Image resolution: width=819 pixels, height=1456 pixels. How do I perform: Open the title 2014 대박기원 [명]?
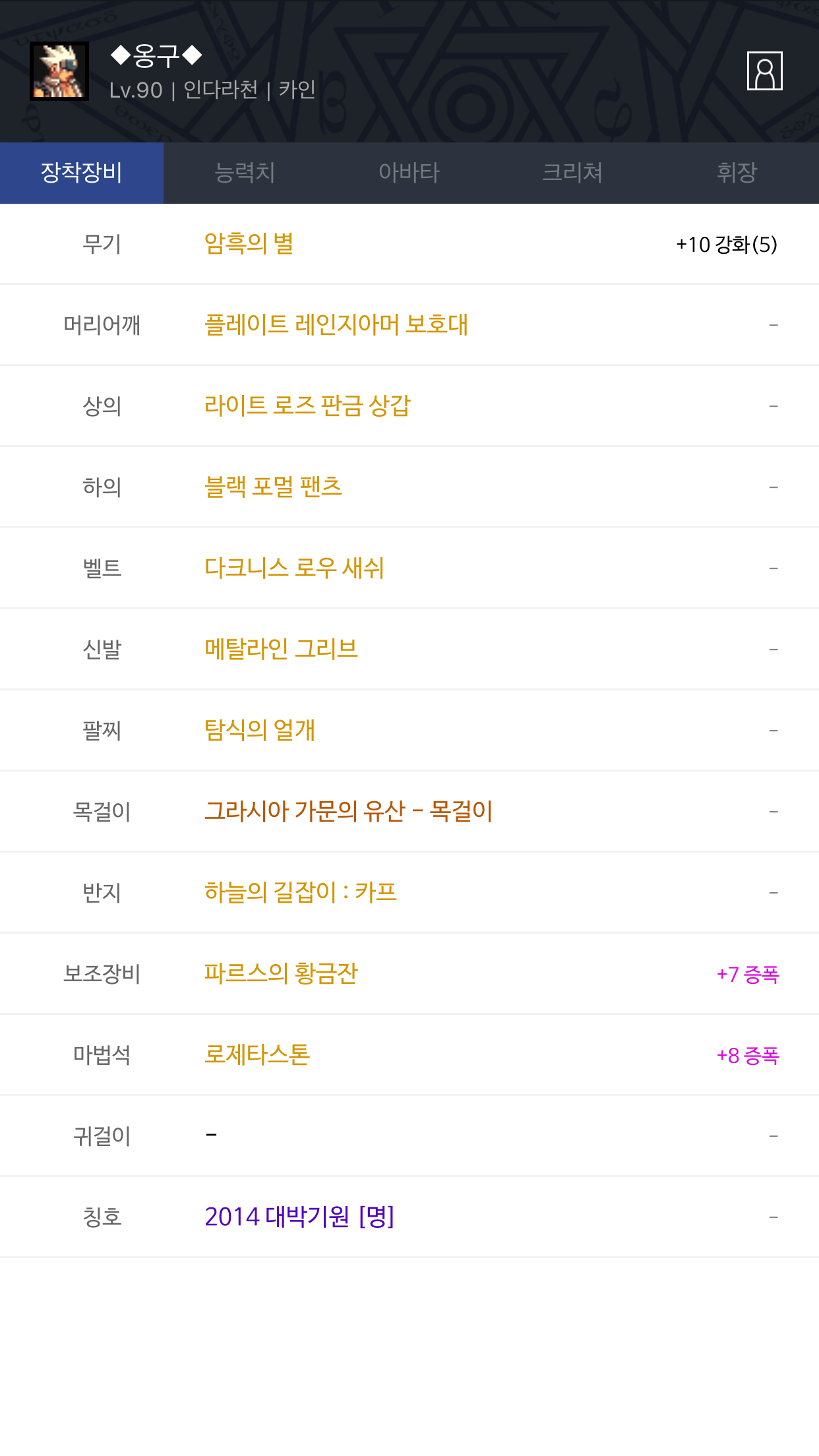tap(299, 1217)
